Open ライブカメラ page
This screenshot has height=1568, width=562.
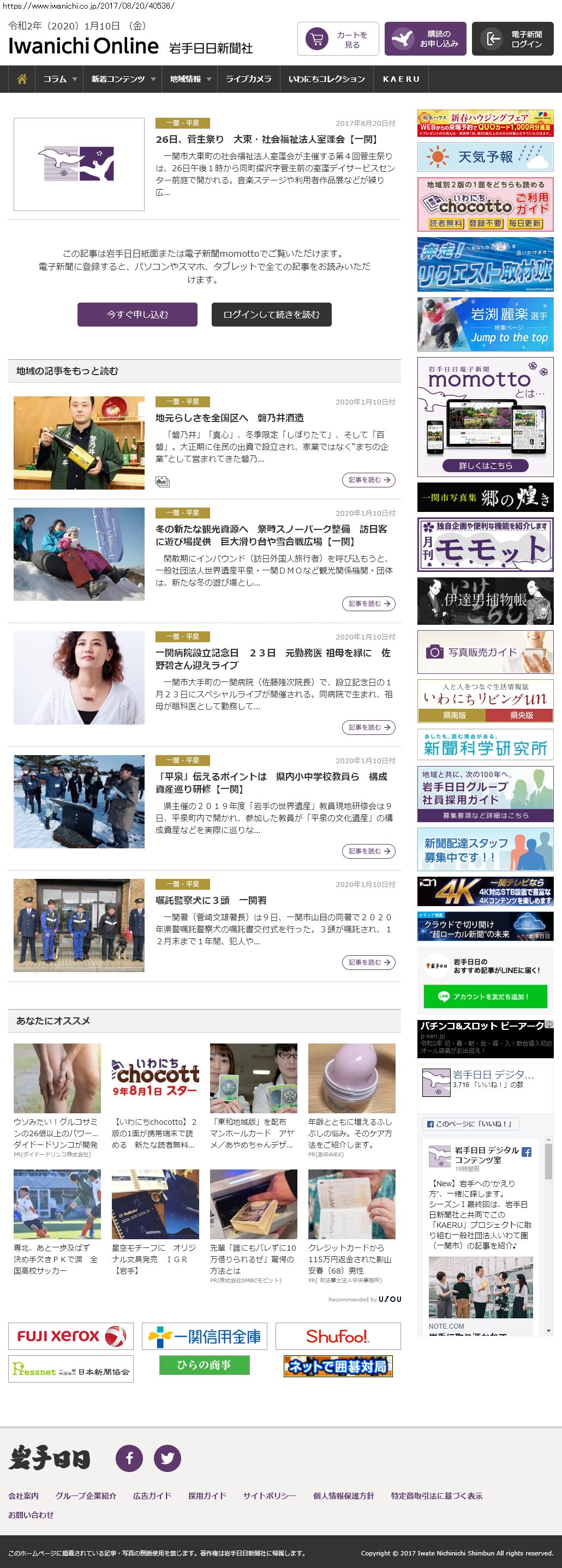coord(248,79)
